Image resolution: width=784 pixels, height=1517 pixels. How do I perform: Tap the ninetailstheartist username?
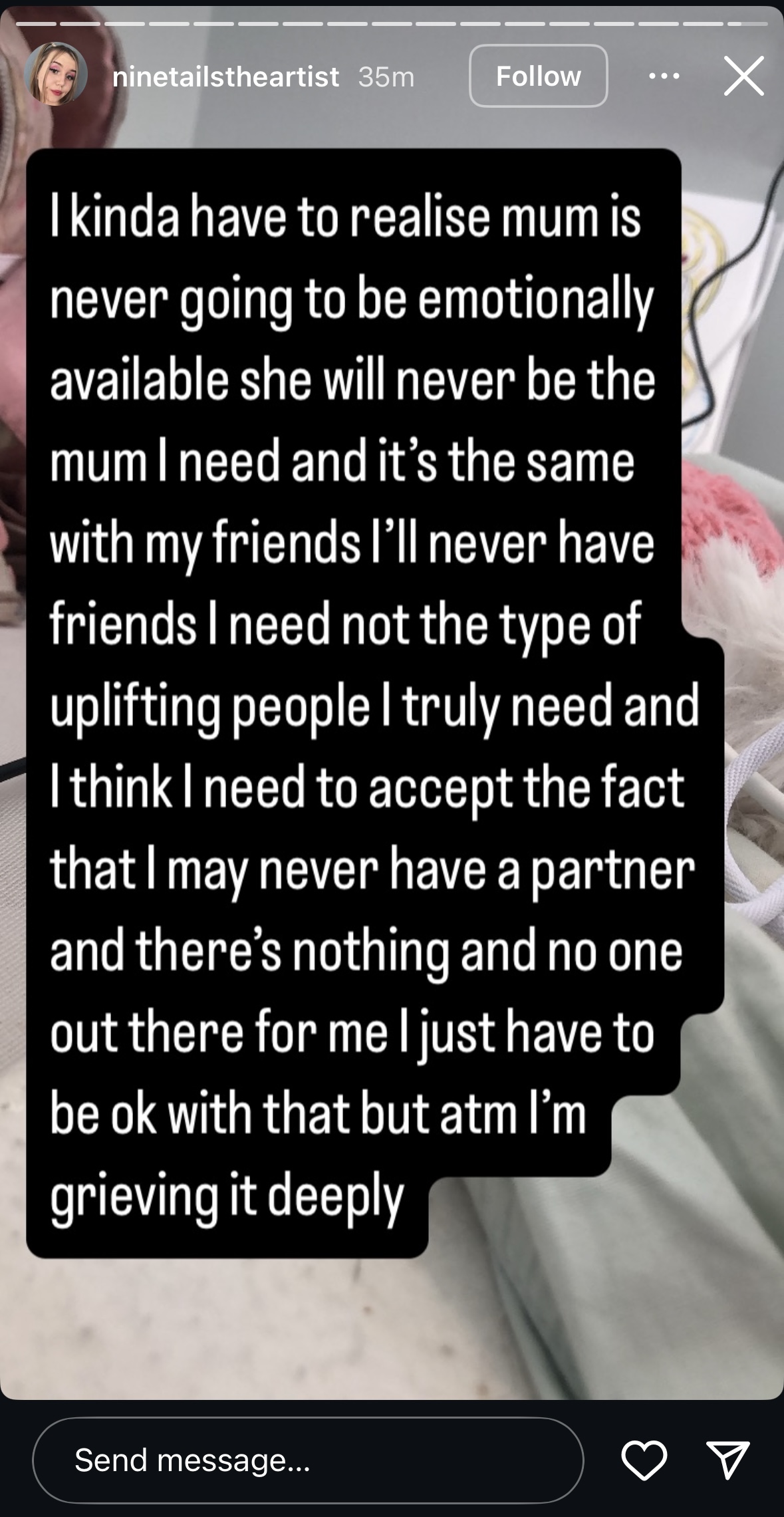pos(226,77)
